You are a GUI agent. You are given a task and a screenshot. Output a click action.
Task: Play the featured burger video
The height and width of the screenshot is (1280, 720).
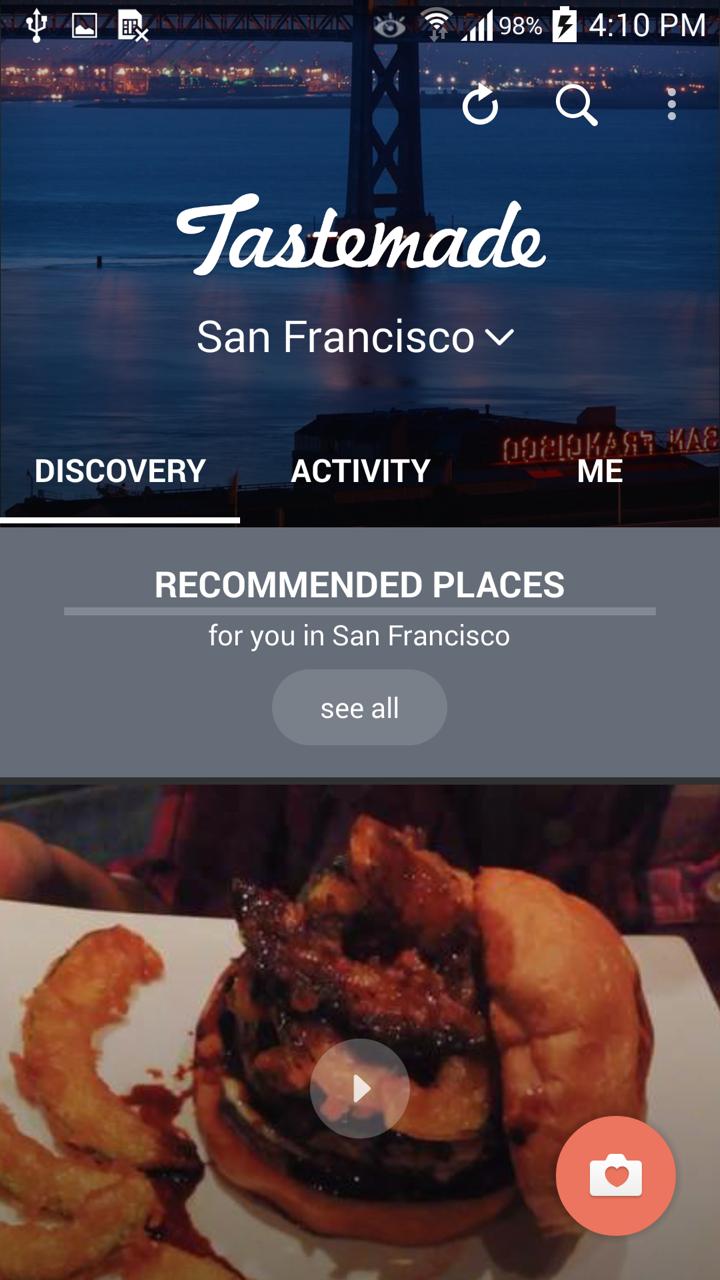tap(359, 1089)
